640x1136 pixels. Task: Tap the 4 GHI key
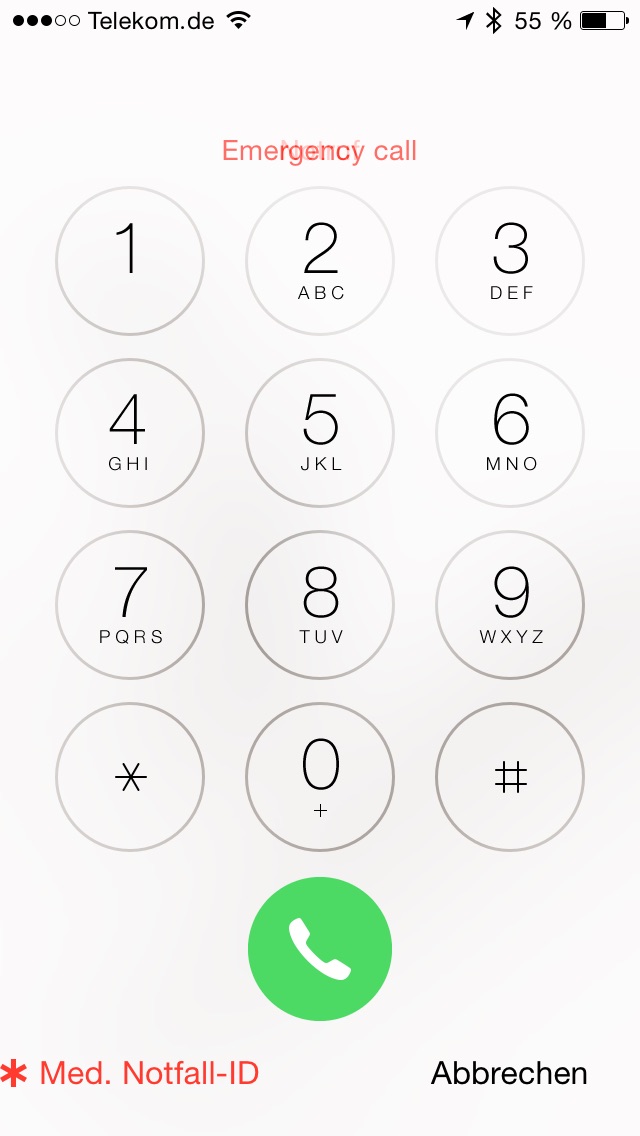[x=130, y=433]
